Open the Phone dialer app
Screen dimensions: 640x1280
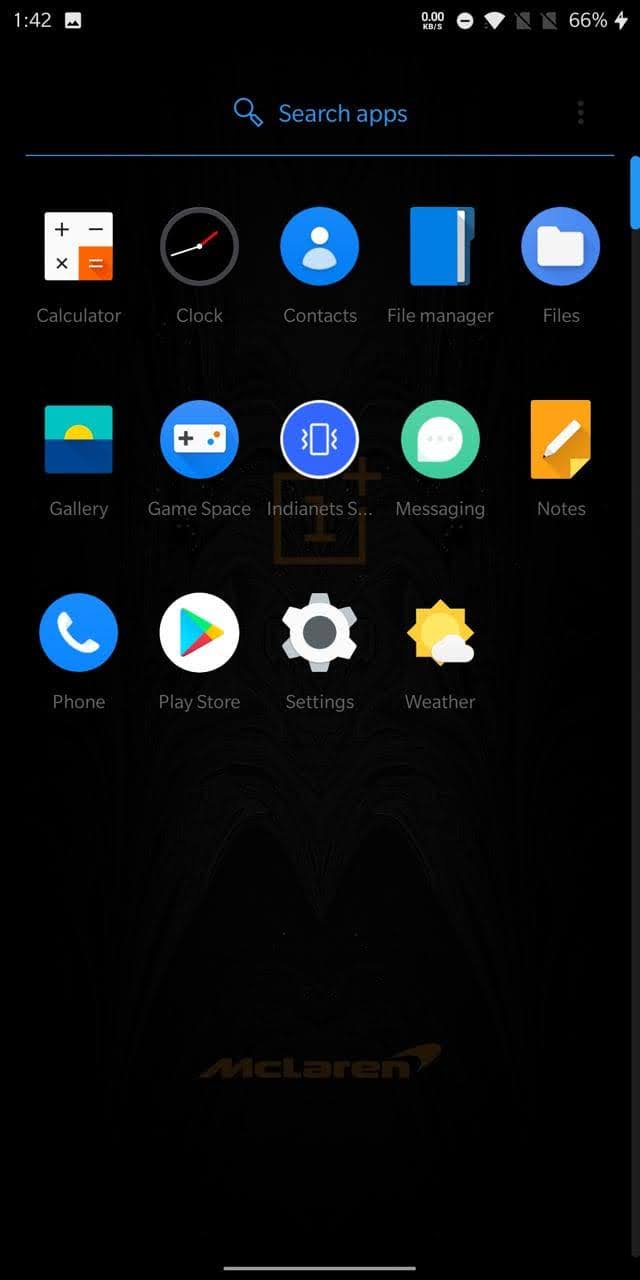tap(78, 632)
